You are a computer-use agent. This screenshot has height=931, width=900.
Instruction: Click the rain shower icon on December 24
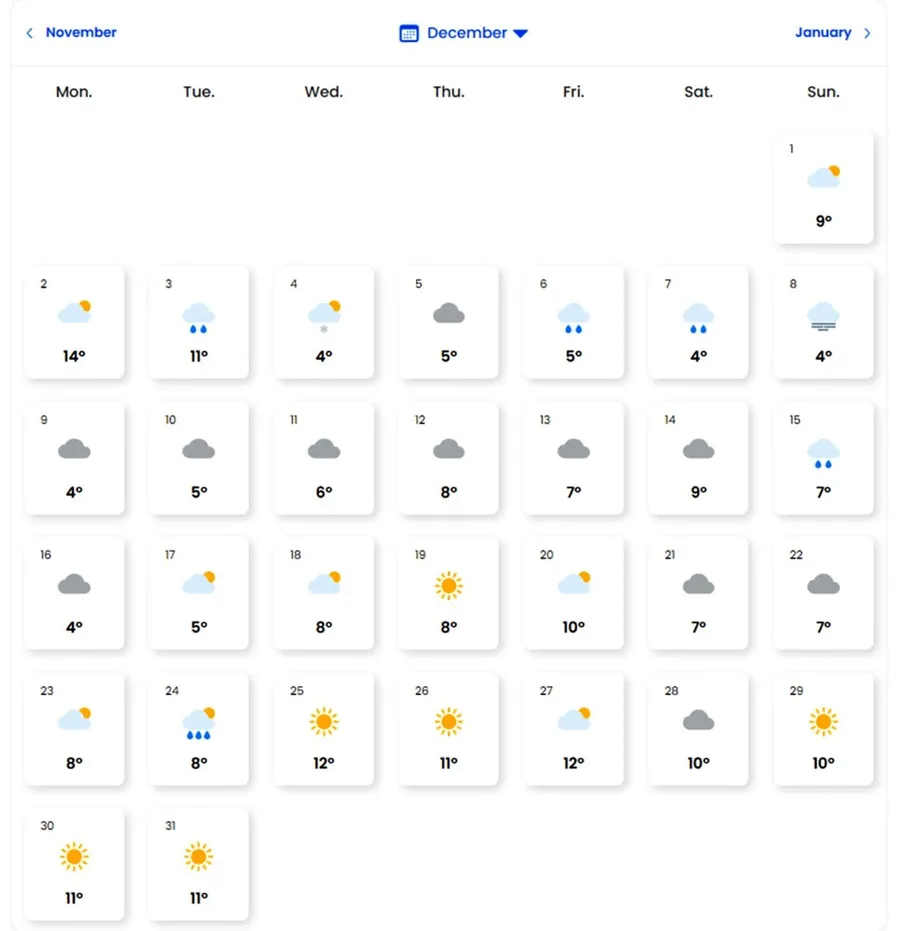[x=198, y=720]
